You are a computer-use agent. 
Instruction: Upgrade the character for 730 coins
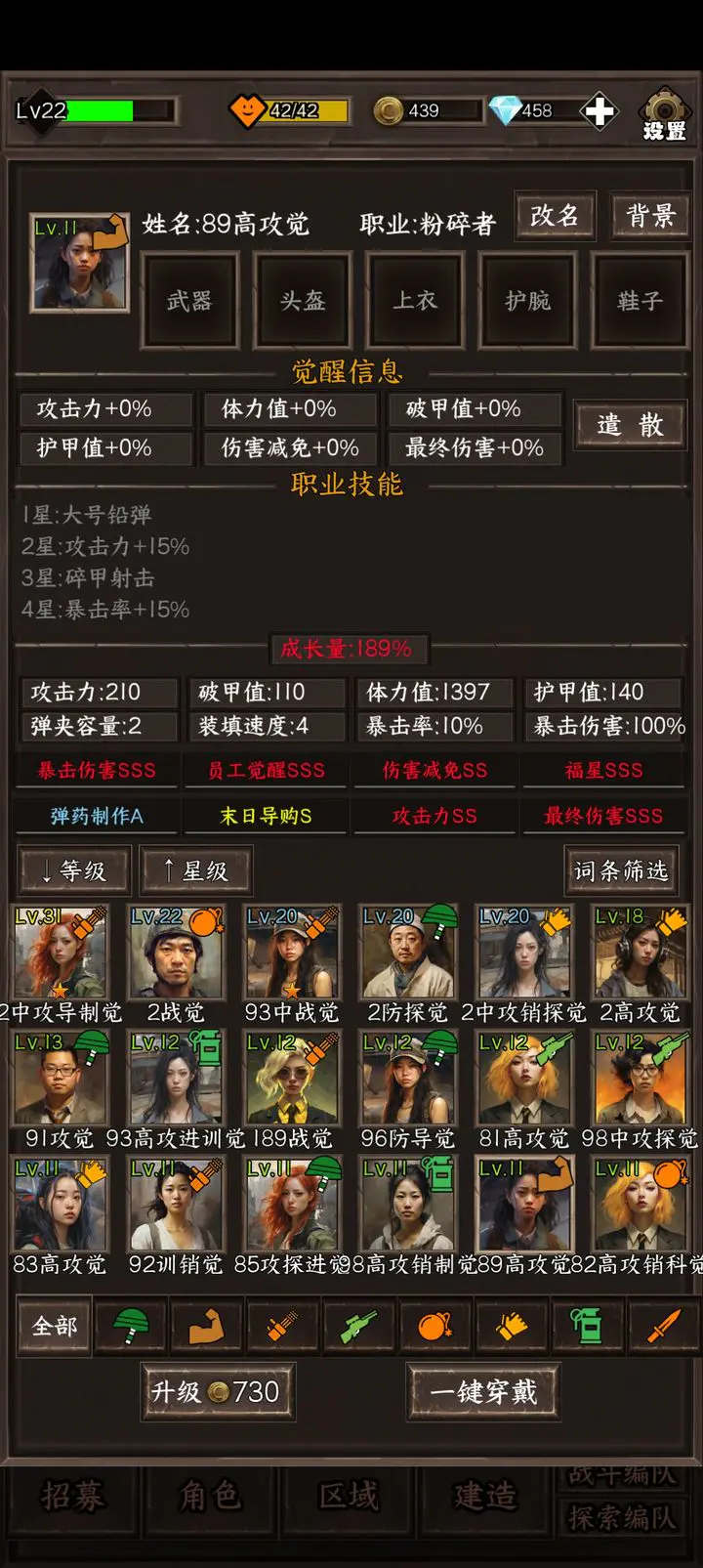tap(217, 1391)
